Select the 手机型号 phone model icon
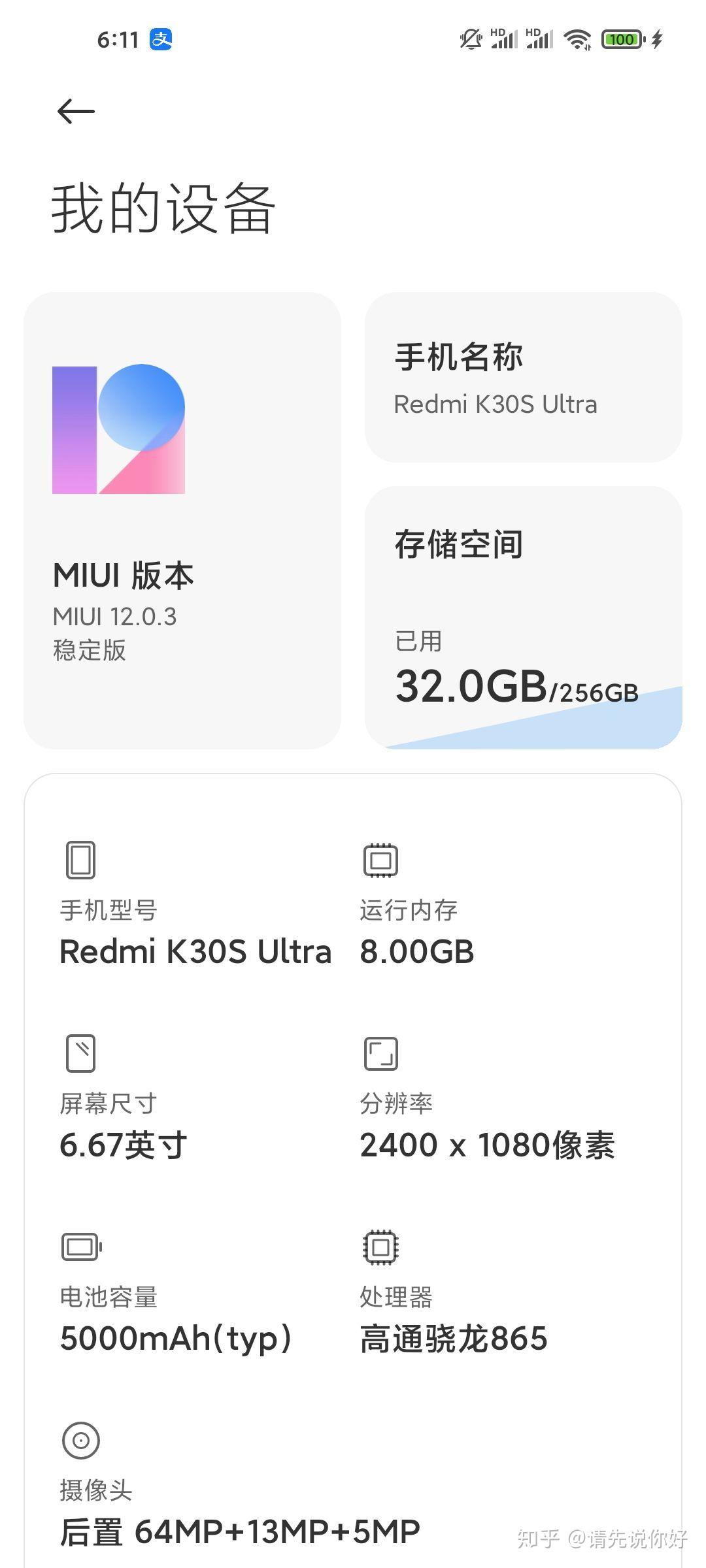 tap(80, 861)
